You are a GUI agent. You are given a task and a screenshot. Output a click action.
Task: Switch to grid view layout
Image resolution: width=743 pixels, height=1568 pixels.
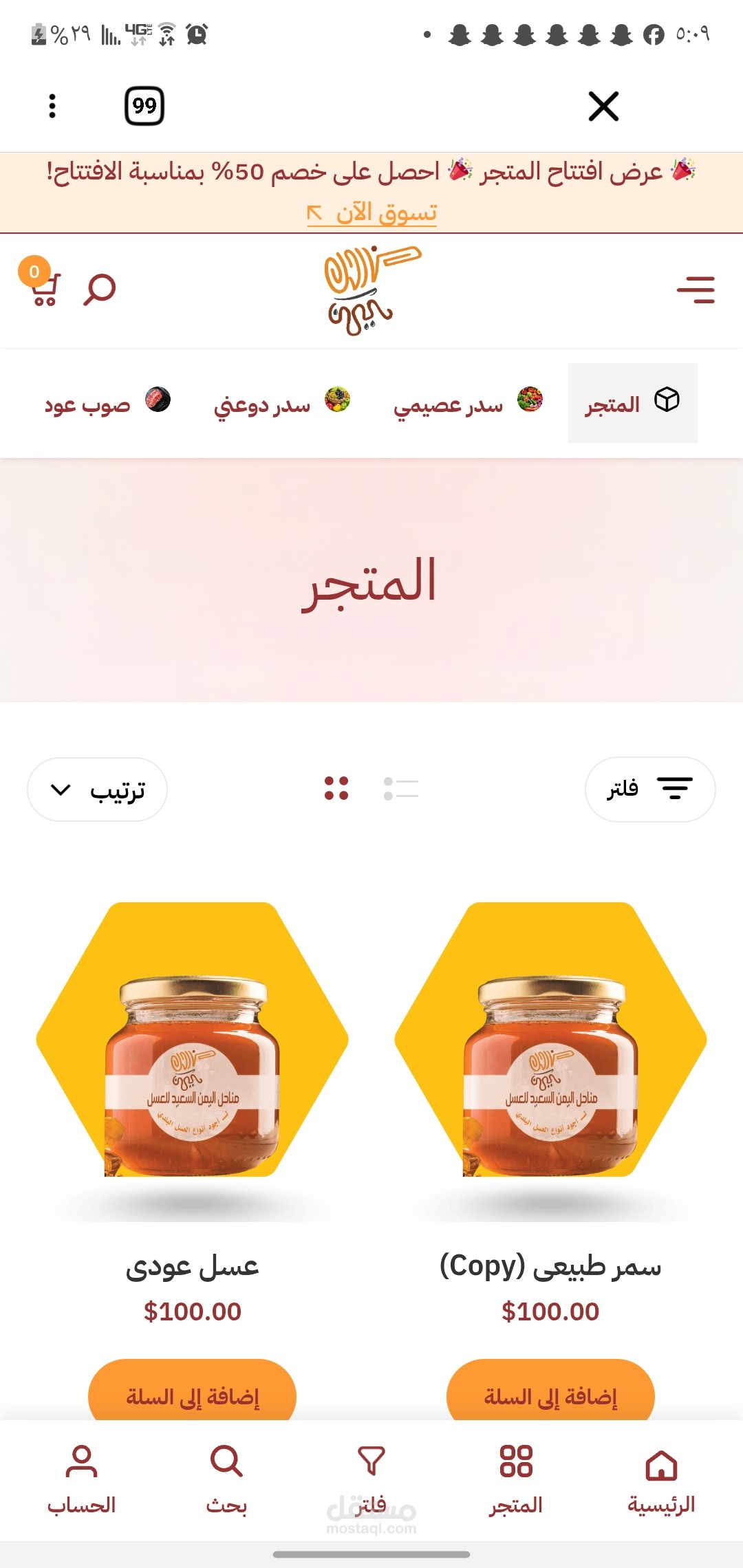point(336,789)
